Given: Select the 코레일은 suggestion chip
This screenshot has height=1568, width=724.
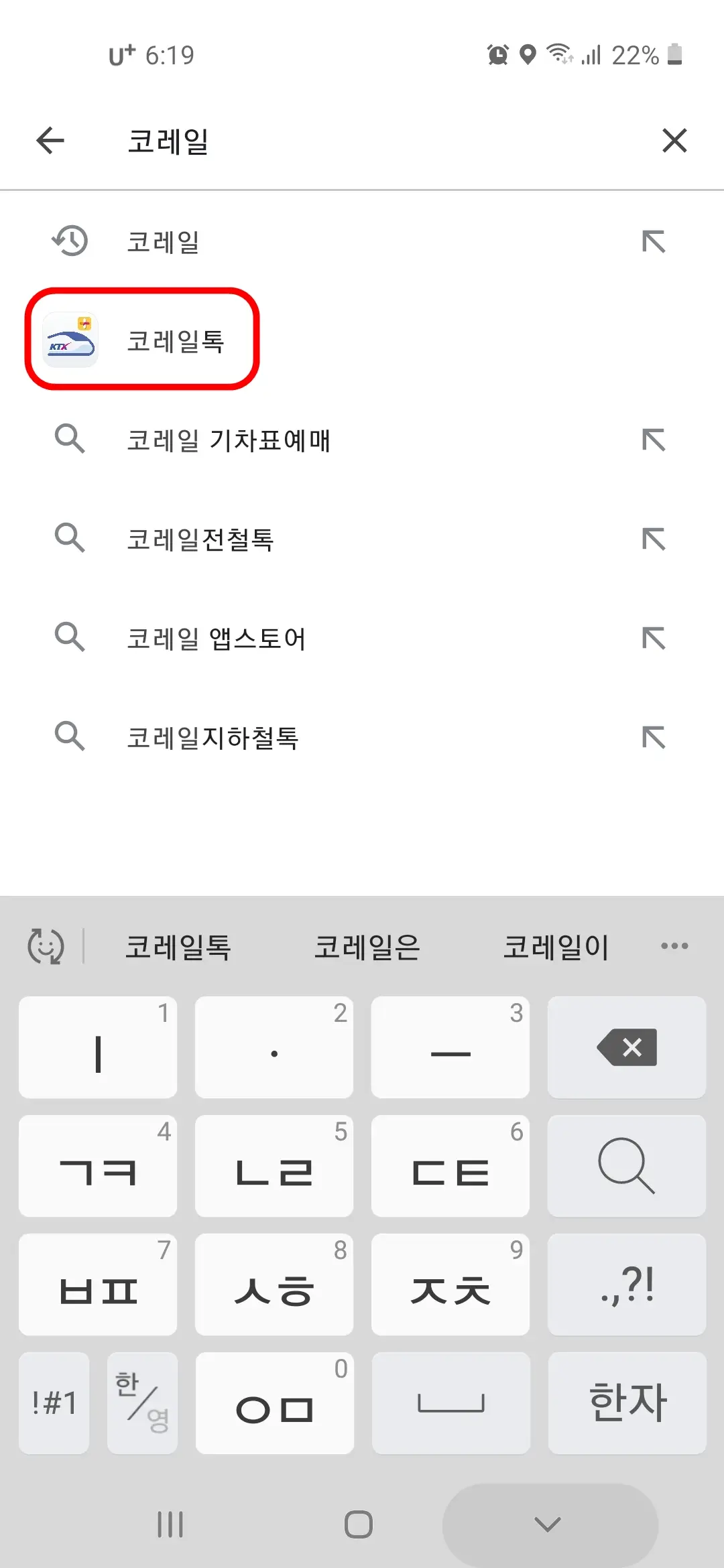Looking at the screenshot, I should (366, 947).
